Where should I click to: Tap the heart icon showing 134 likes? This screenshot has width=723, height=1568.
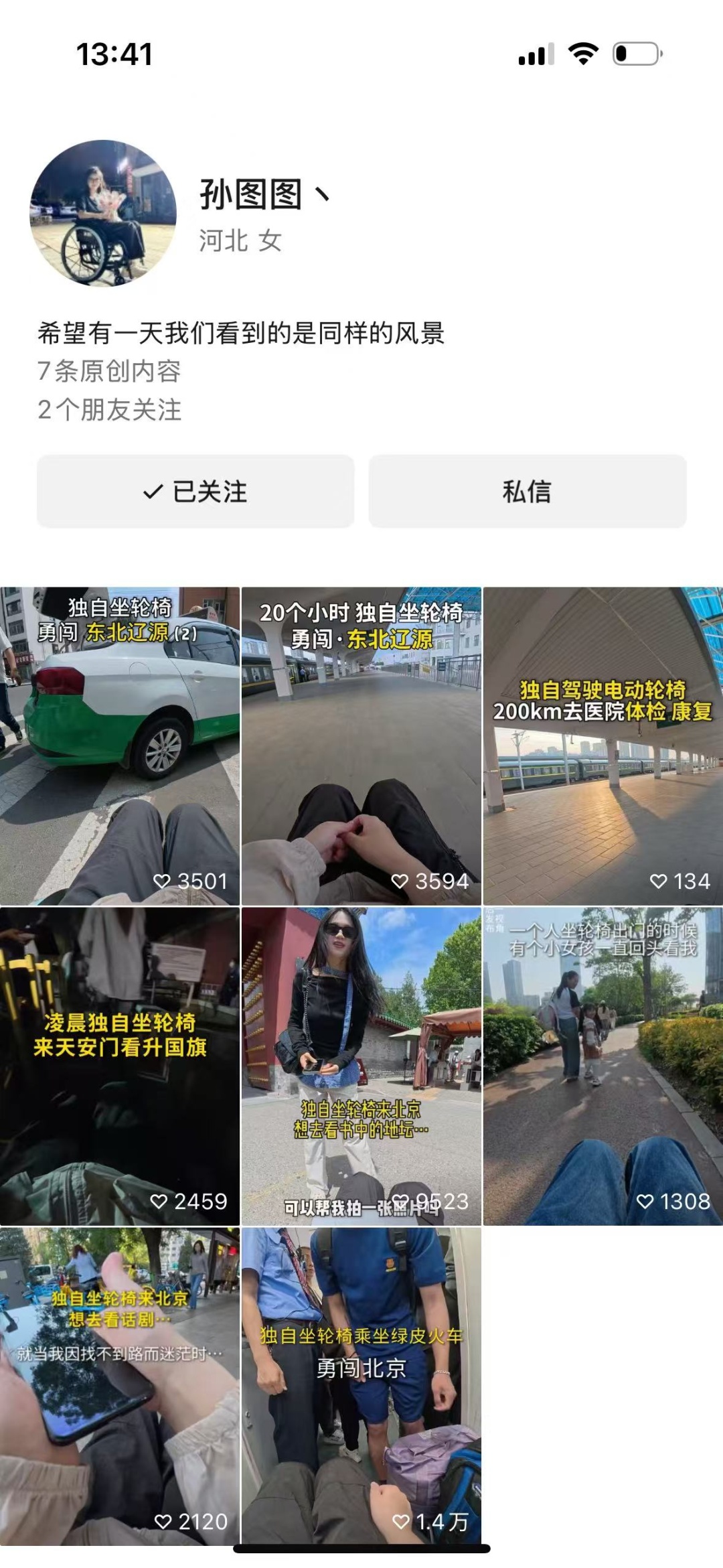pyautogui.click(x=659, y=881)
